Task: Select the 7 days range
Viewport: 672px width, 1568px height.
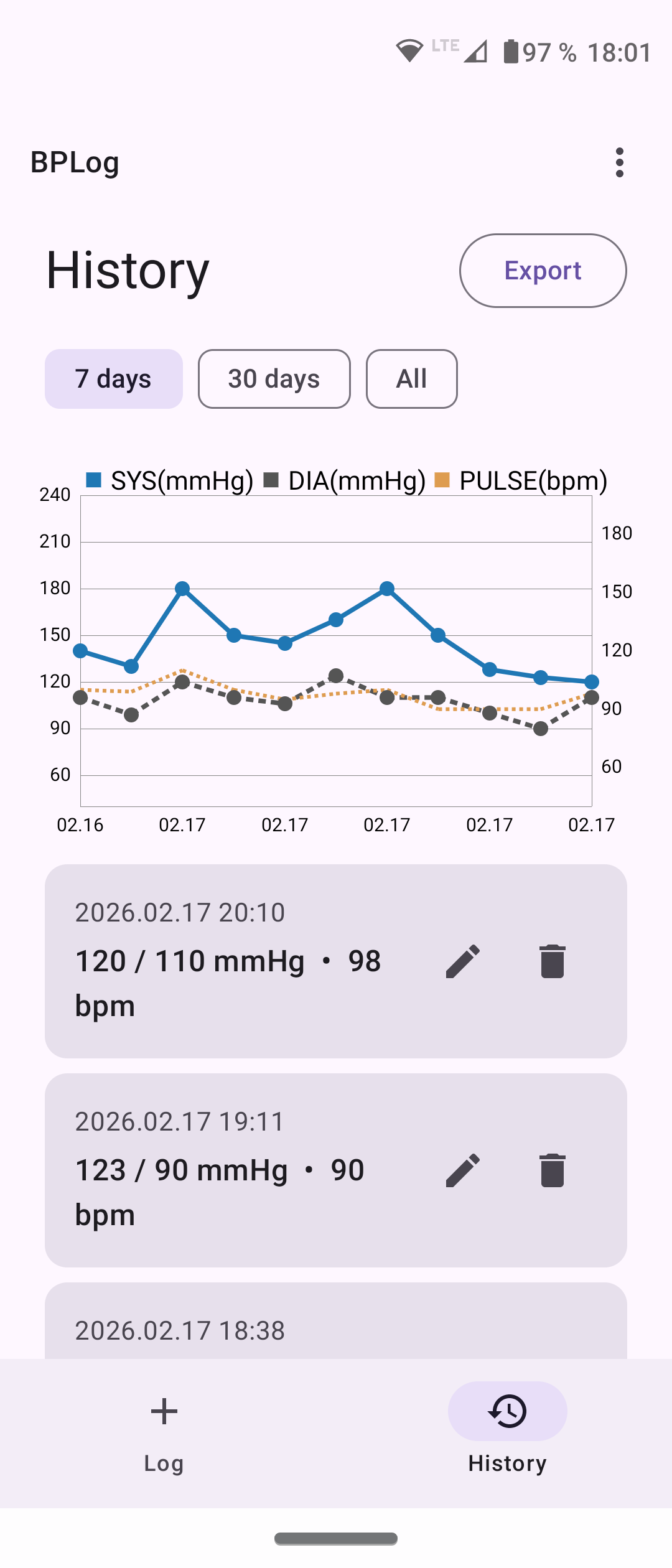Action: [x=114, y=379]
